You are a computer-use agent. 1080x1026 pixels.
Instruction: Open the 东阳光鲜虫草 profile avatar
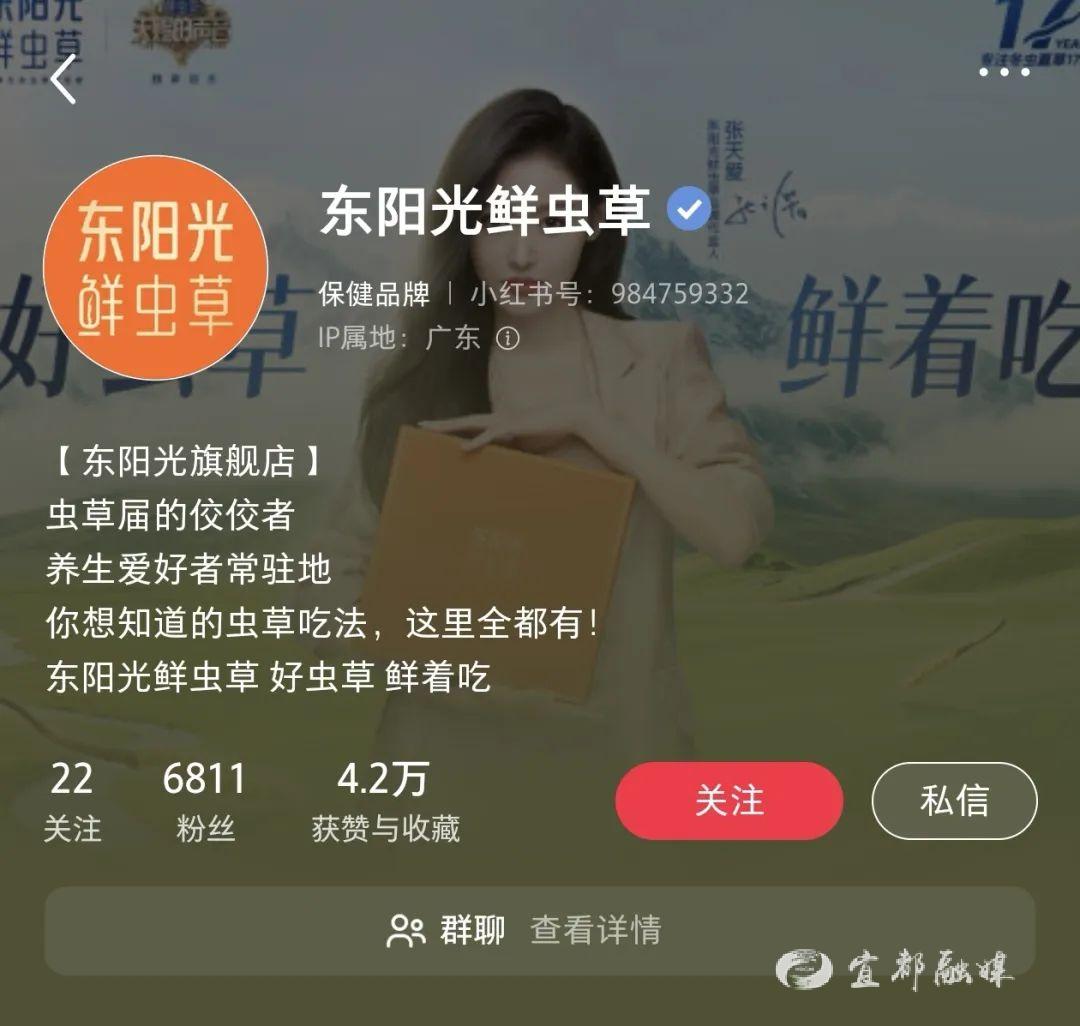[155, 268]
